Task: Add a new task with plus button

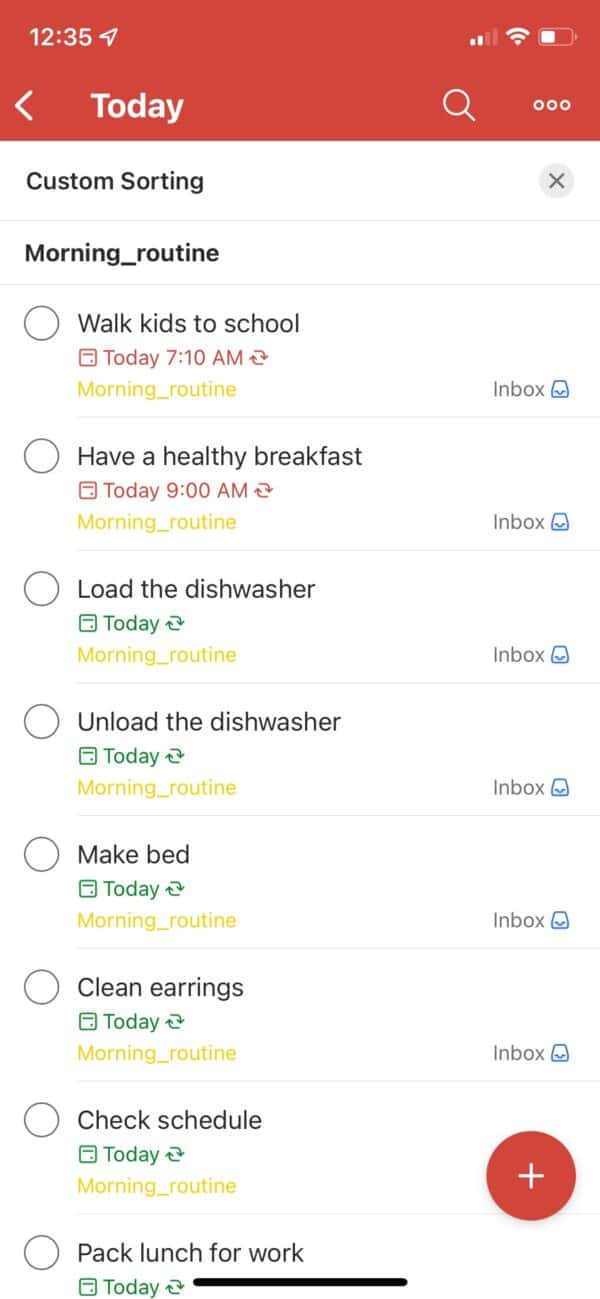Action: coord(530,1176)
